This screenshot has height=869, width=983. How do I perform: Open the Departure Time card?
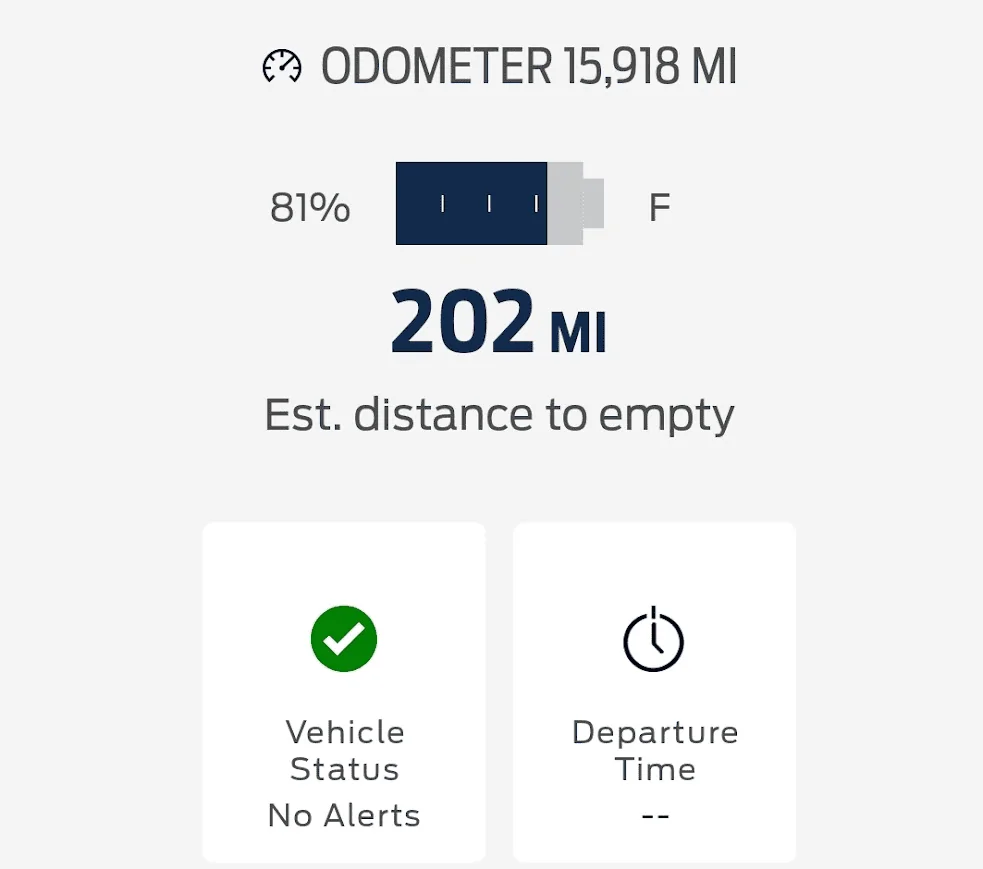pos(654,692)
